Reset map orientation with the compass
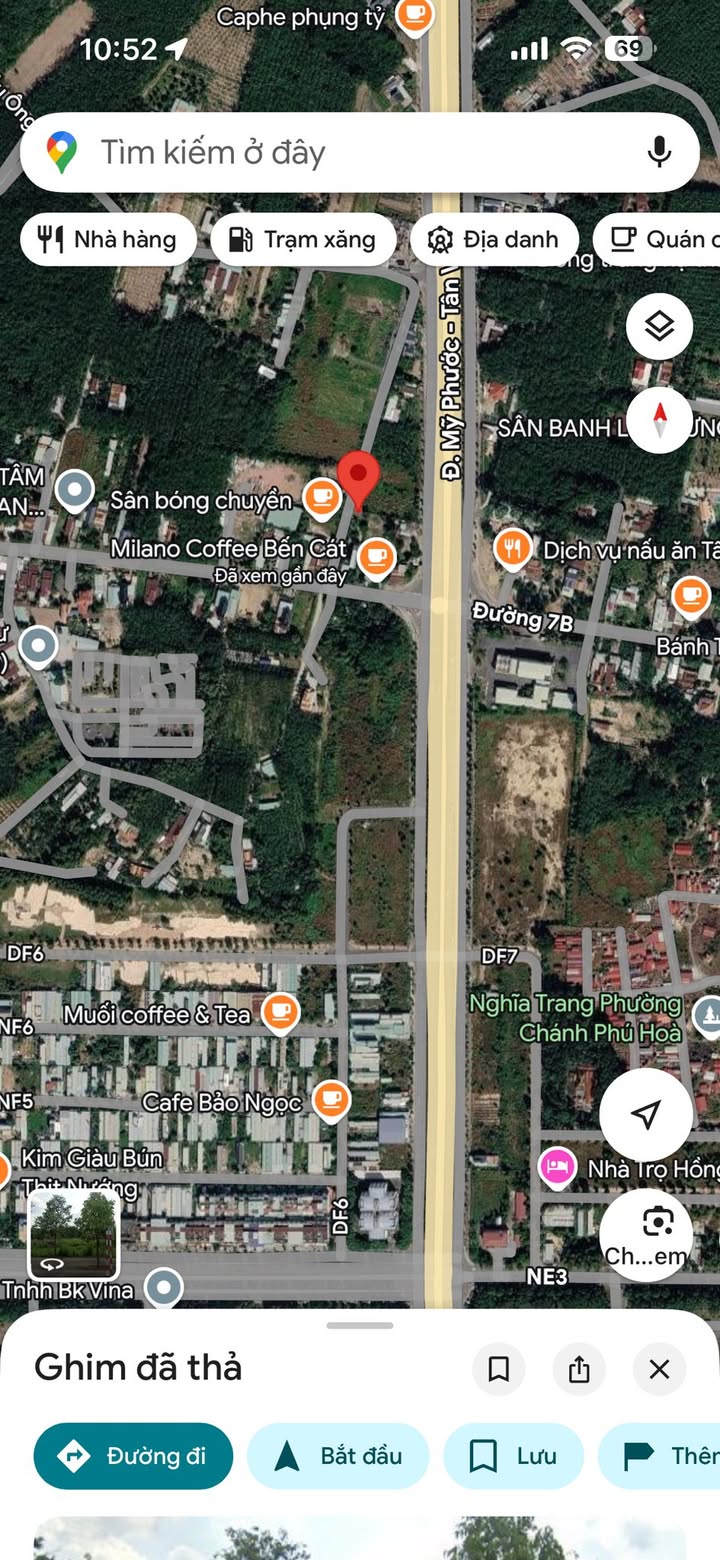 [659, 420]
